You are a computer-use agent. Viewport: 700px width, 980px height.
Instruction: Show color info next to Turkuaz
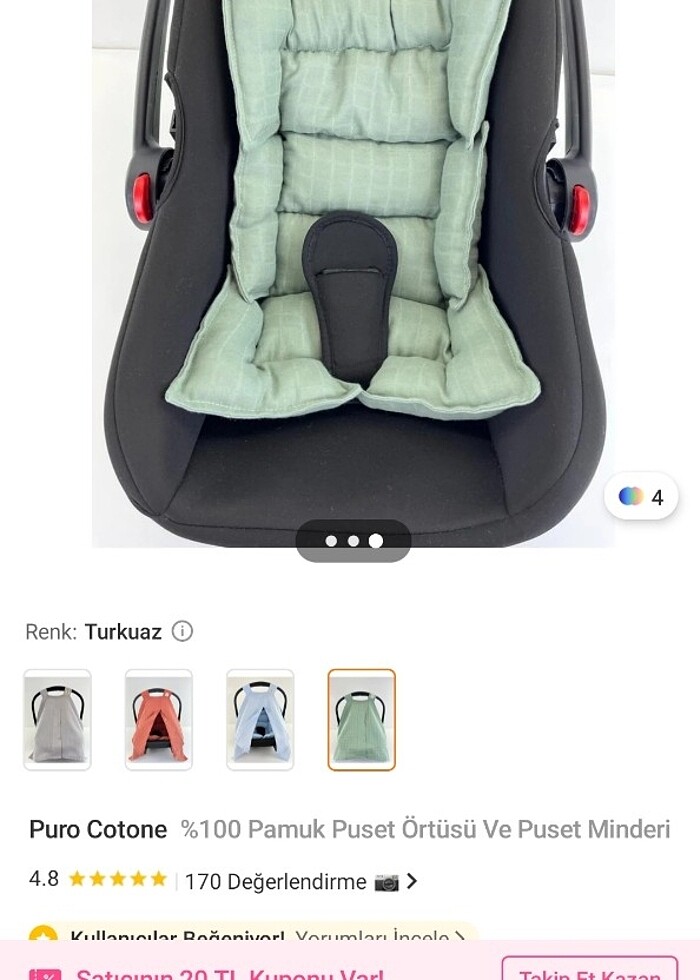pyautogui.click(x=182, y=632)
